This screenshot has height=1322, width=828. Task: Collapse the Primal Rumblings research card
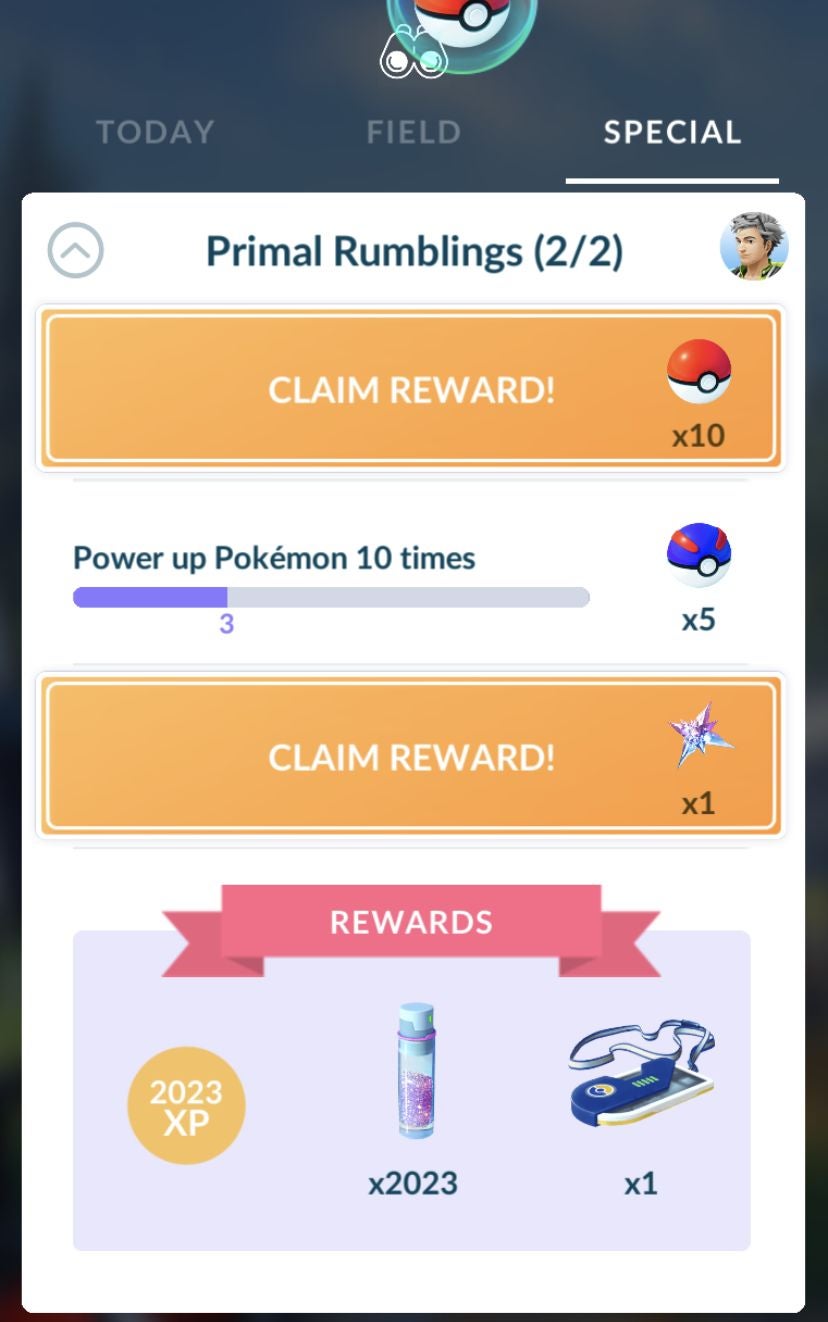[75, 250]
